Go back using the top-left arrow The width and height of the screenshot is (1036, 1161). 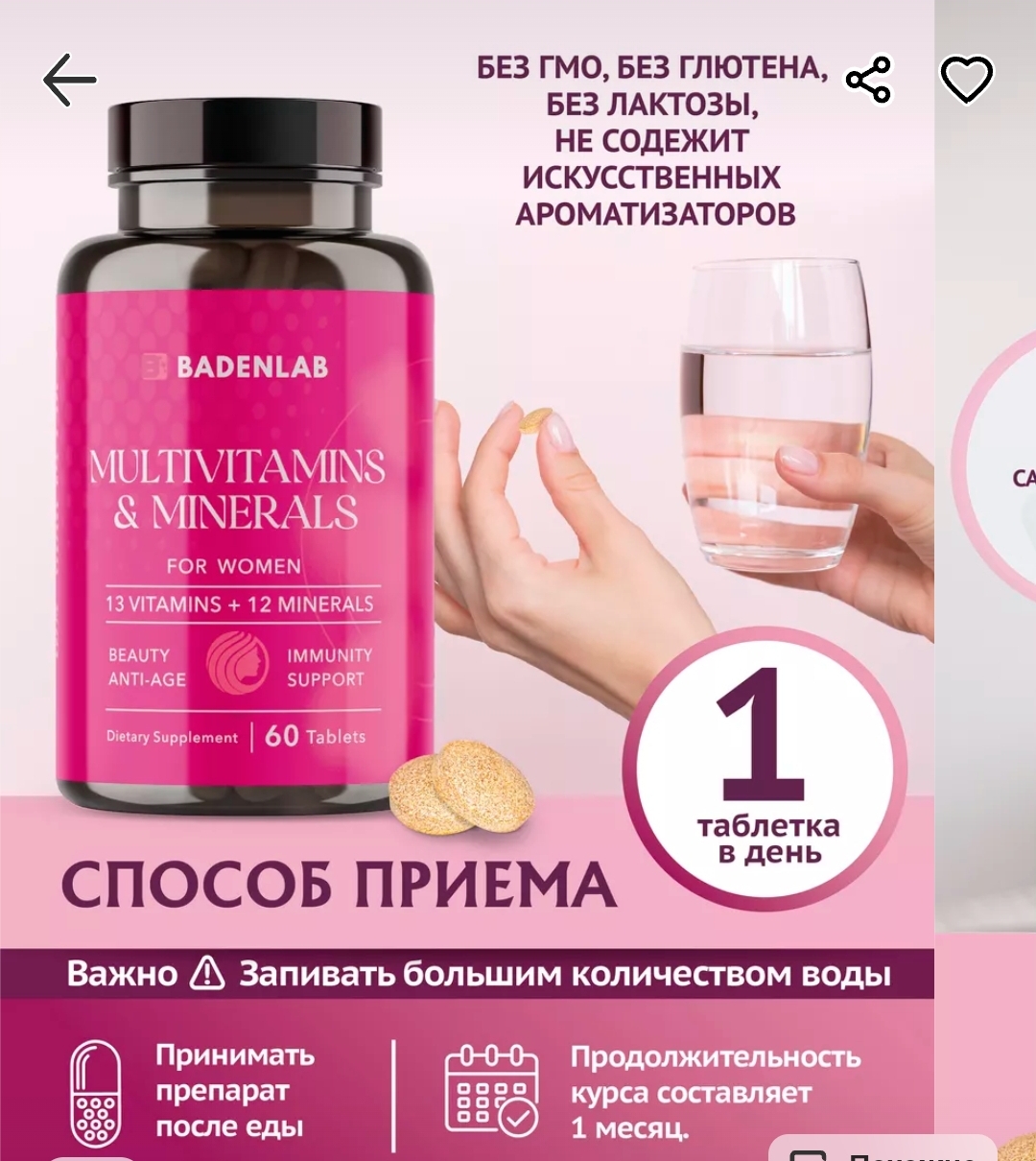click(x=70, y=80)
